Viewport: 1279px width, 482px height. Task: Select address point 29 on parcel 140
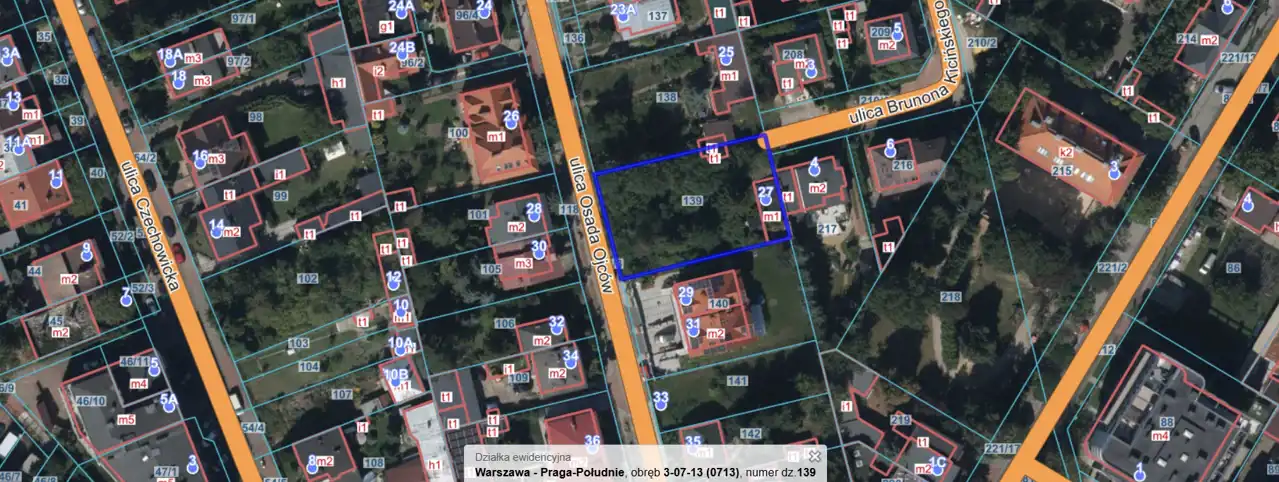[686, 302]
